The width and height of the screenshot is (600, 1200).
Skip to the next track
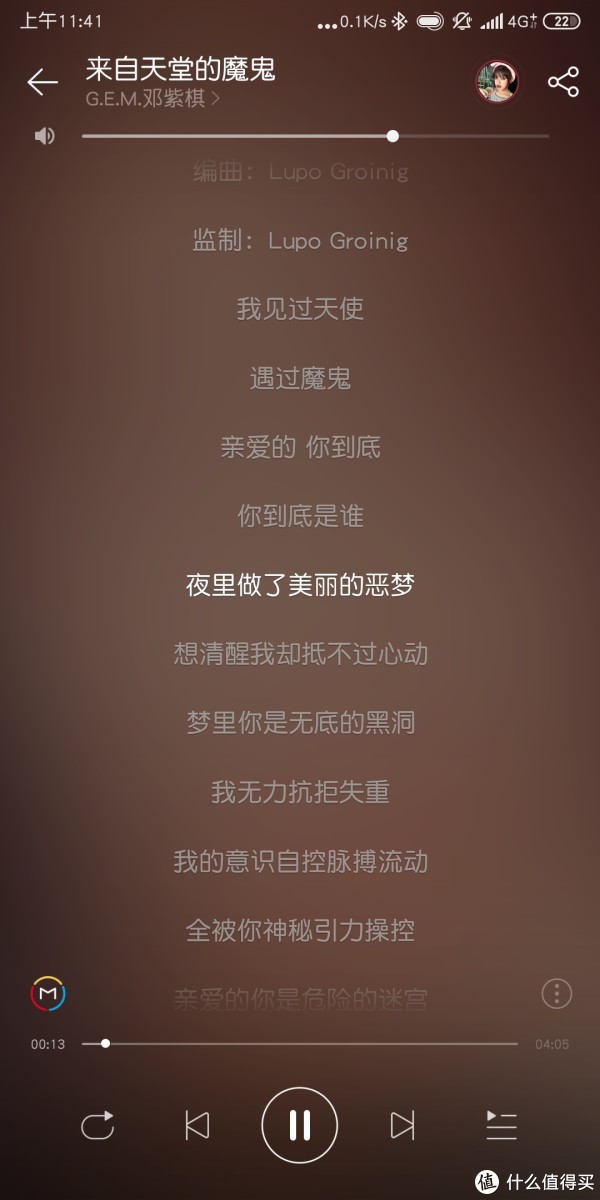point(402,1125)
